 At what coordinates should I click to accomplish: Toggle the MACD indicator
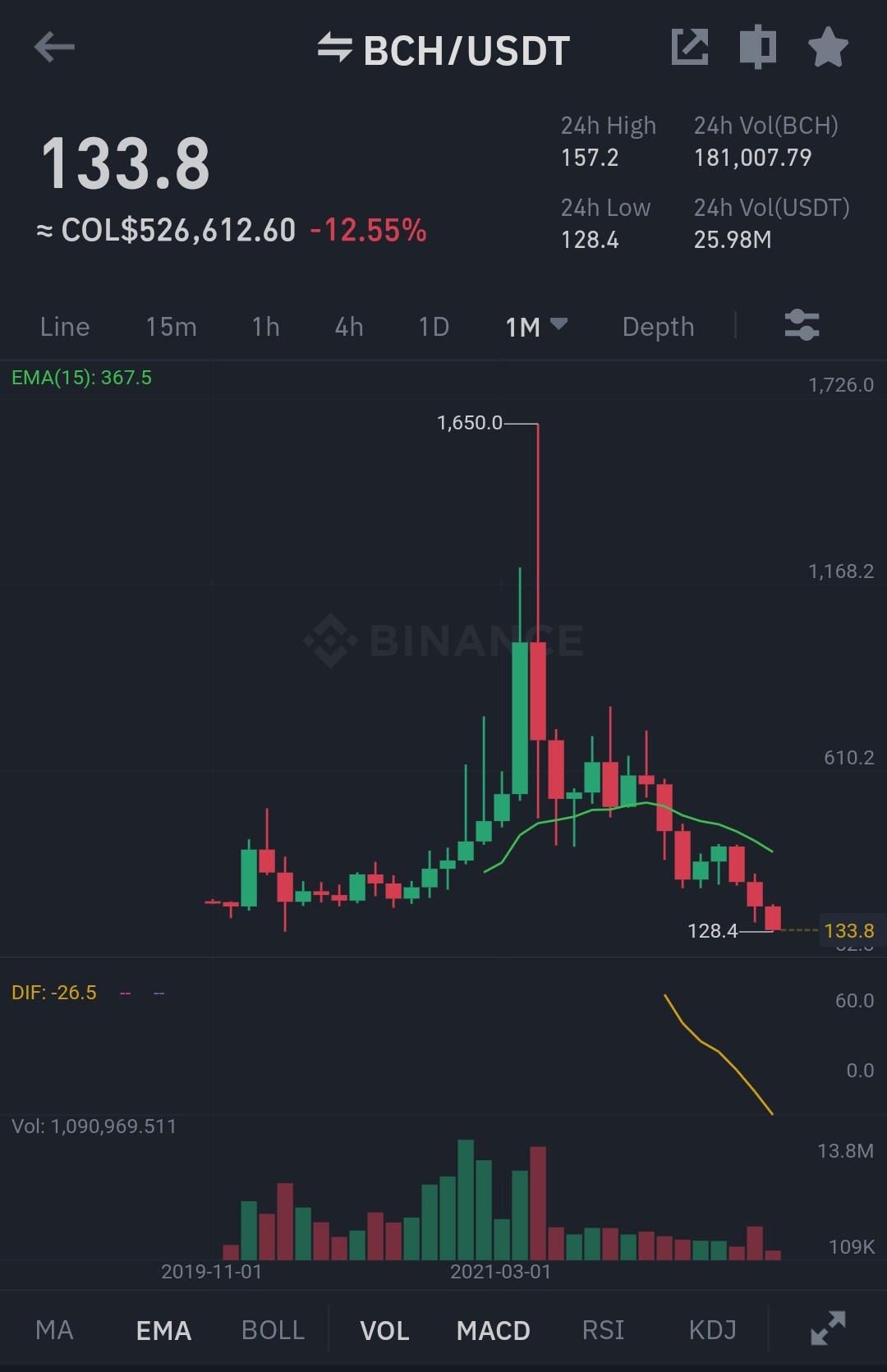point(494,1330)
